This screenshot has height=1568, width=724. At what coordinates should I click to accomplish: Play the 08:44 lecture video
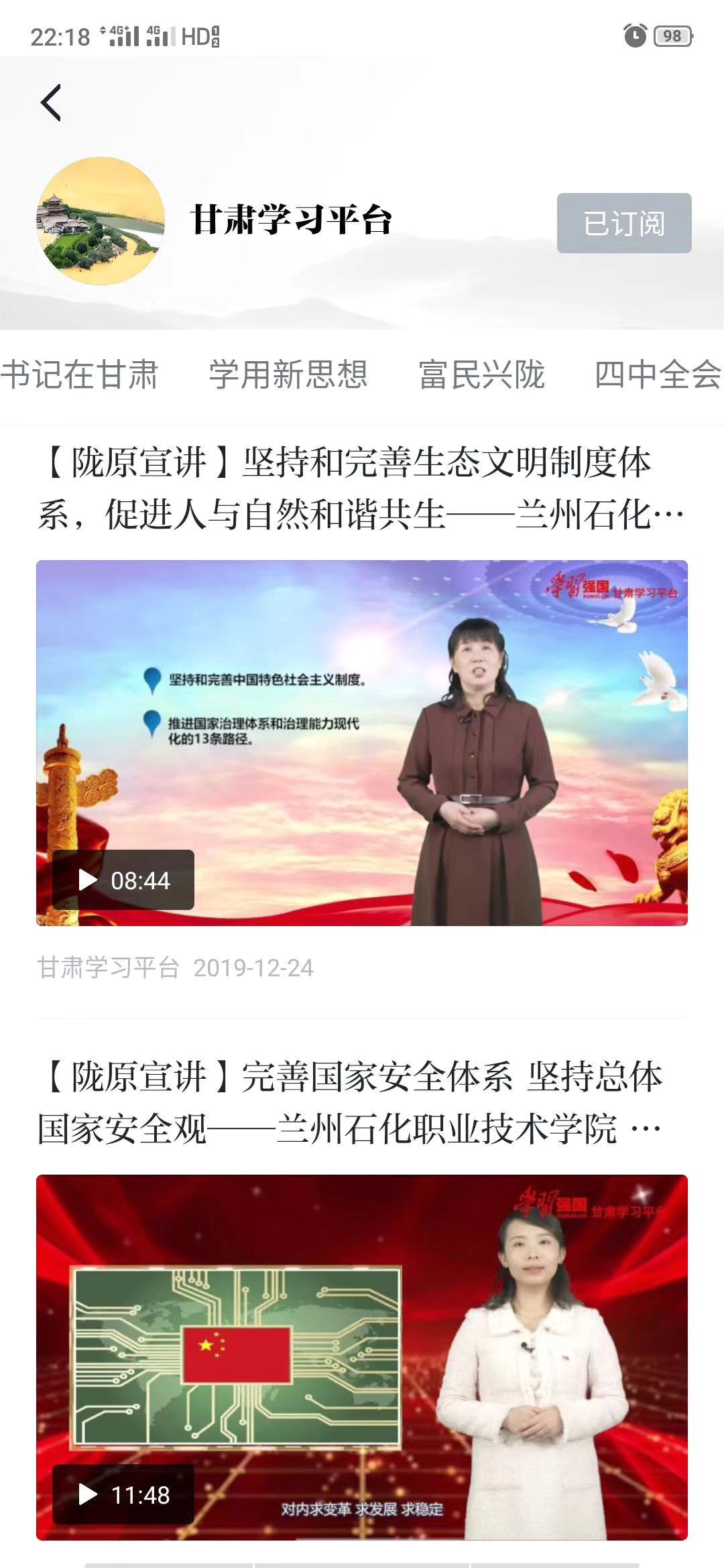[x=362, y=742]
